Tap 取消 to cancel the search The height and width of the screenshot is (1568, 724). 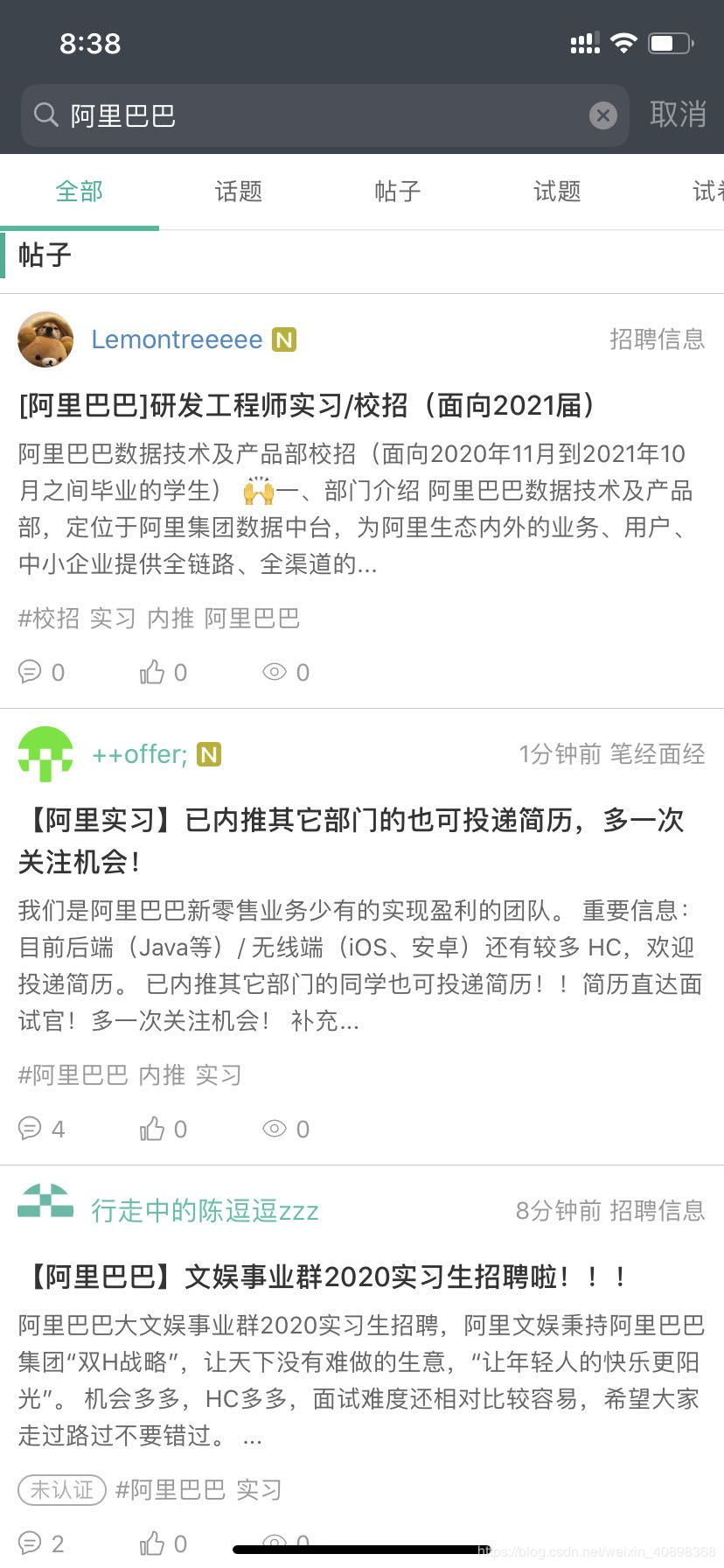tap(679, 115)
